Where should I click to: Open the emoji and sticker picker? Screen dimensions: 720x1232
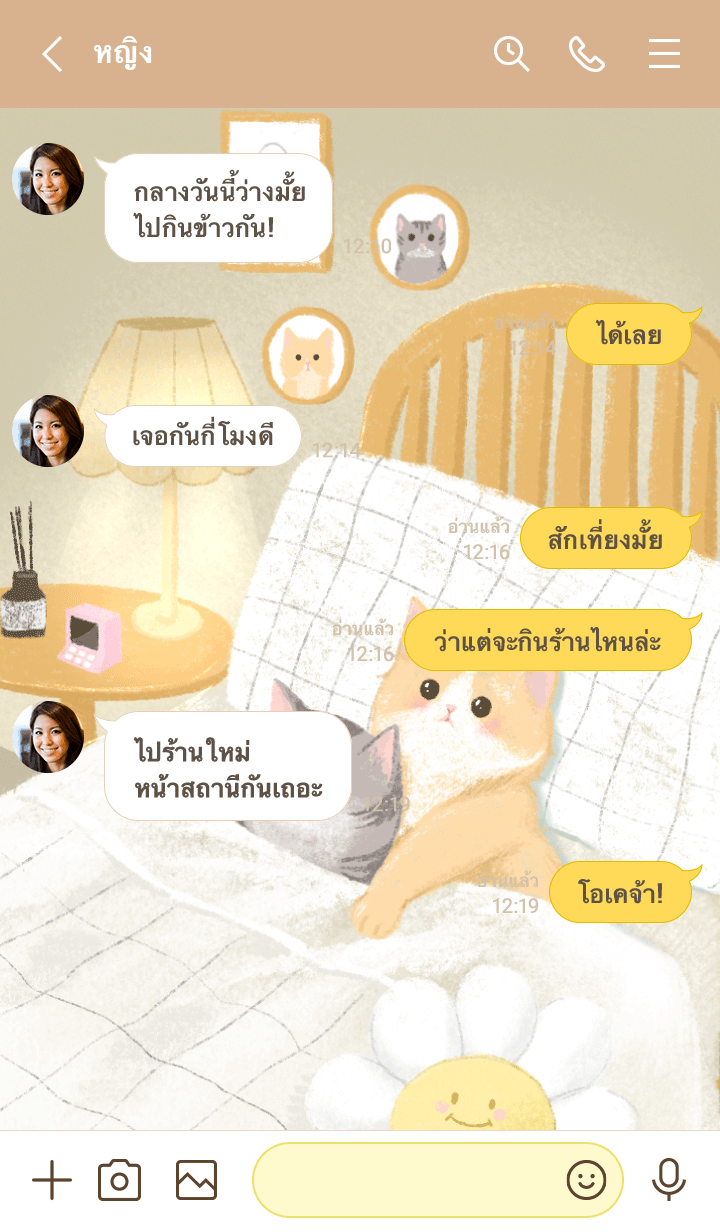tap(587, 1181)
